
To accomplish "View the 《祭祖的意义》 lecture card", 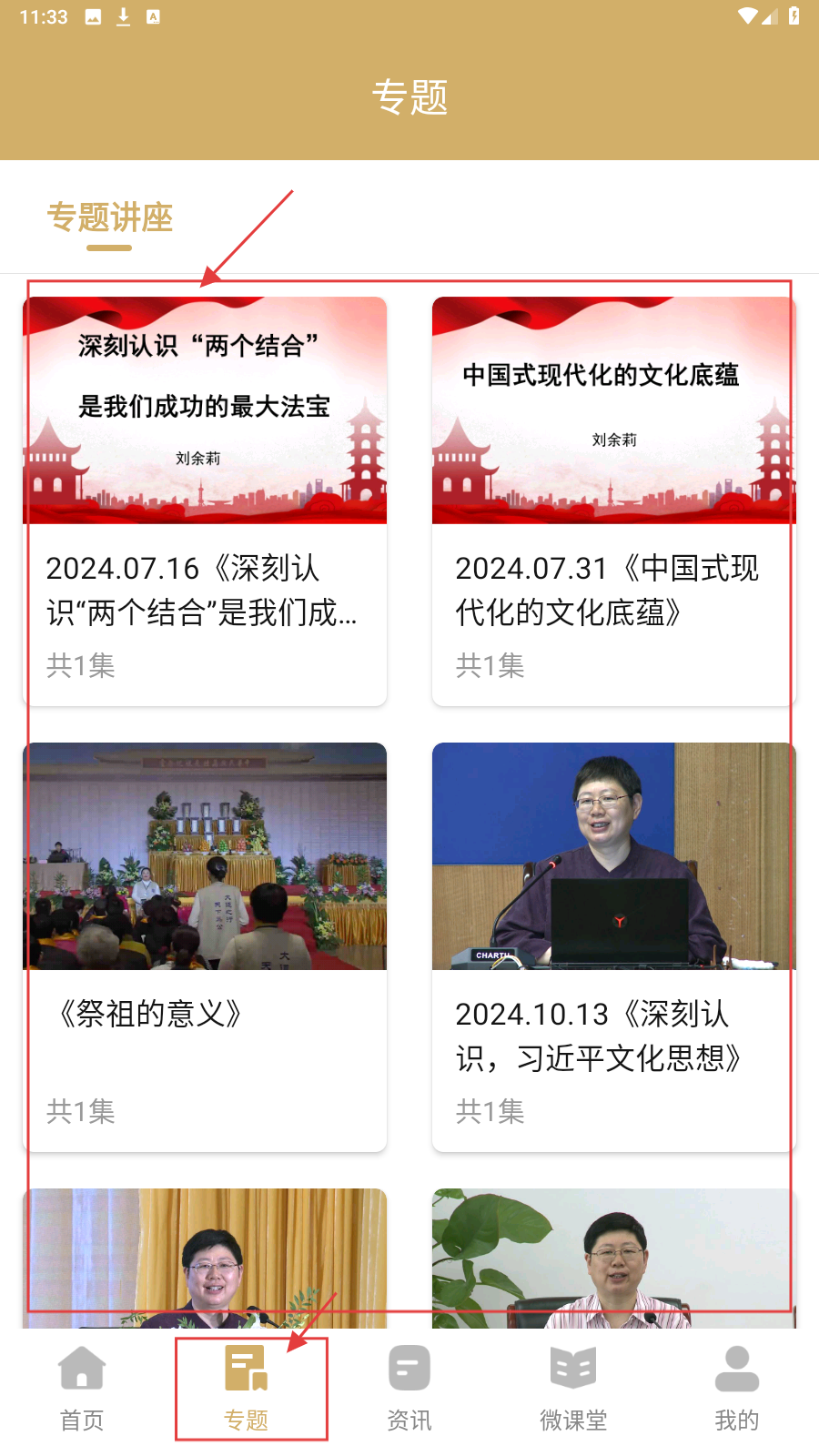I will (x=205, y=946).
